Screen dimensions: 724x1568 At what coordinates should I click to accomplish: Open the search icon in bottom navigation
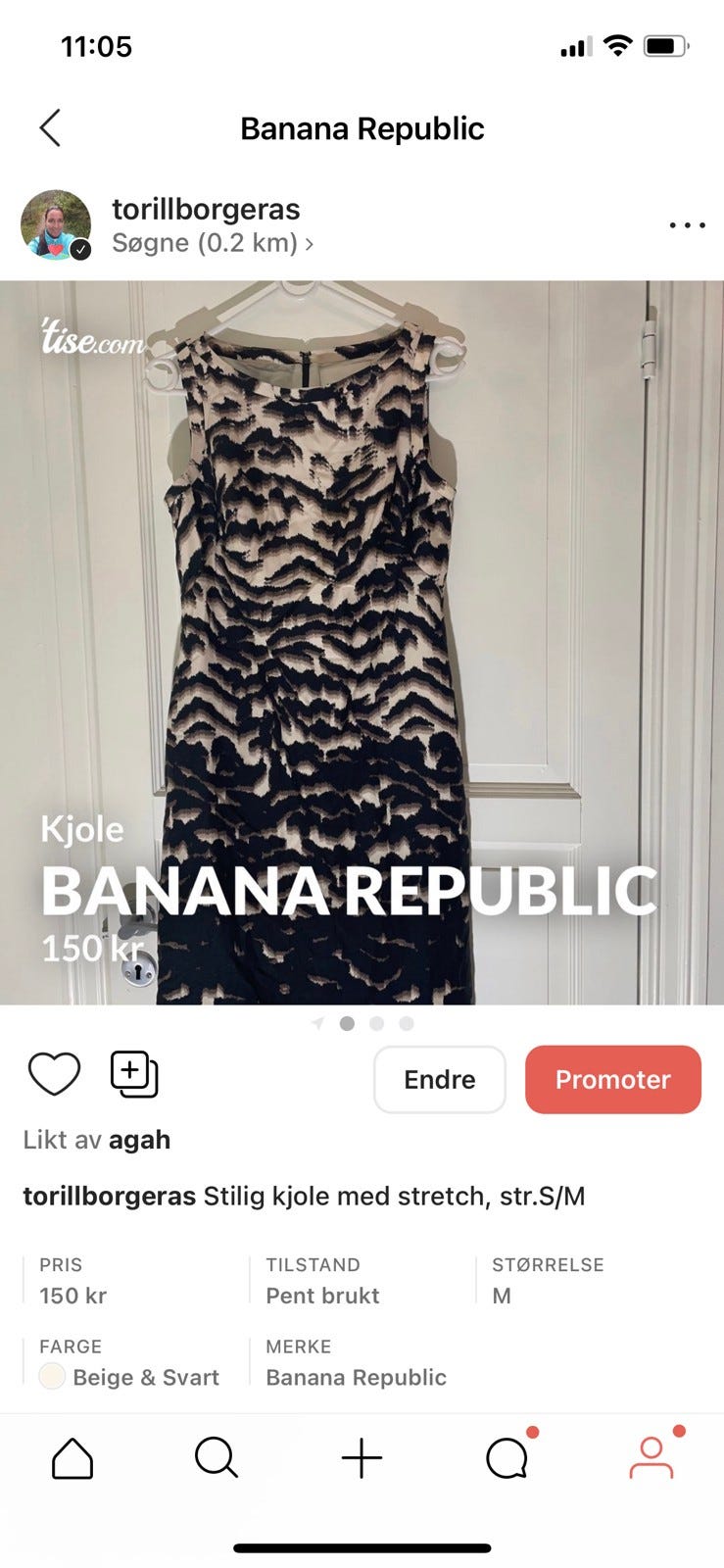(x=217, y=1457)
